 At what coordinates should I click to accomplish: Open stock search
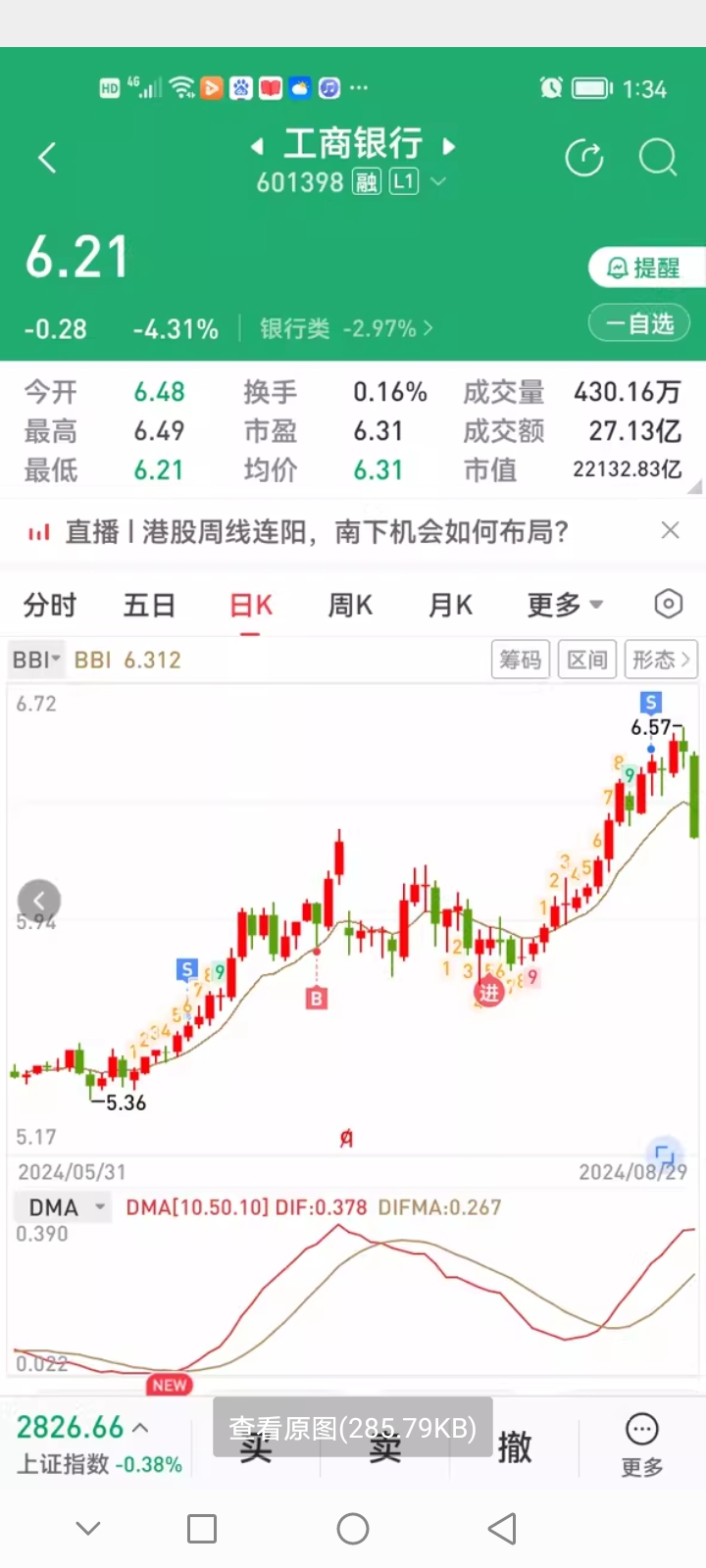pos(658,158)
